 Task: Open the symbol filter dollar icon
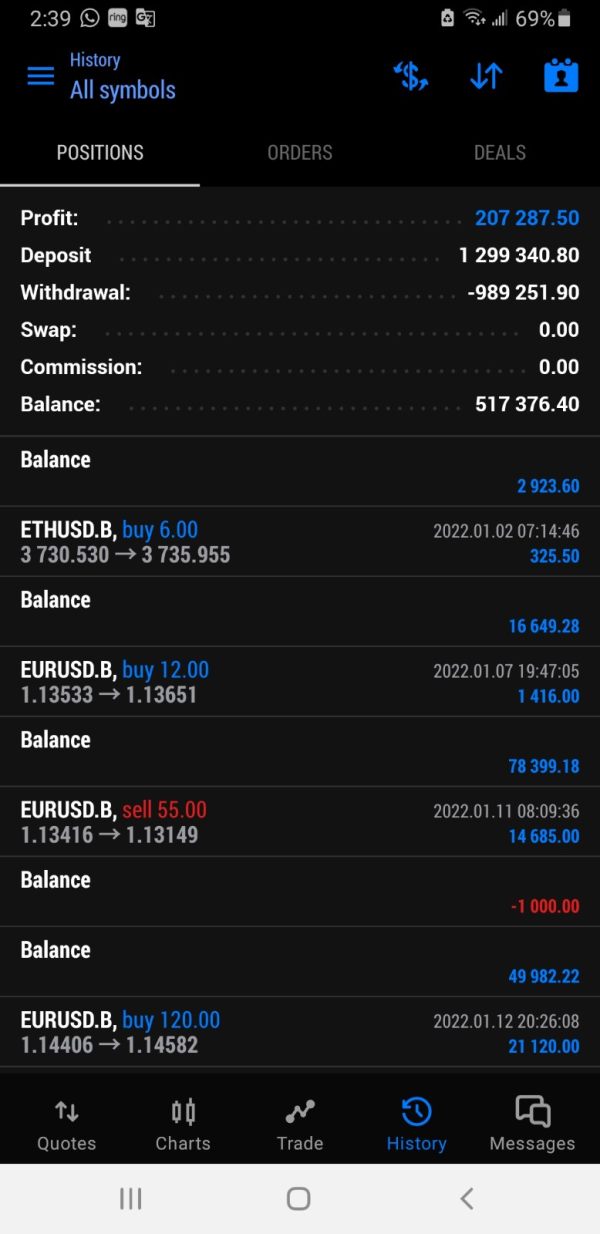pyautogui.click(x=411, y=76)
